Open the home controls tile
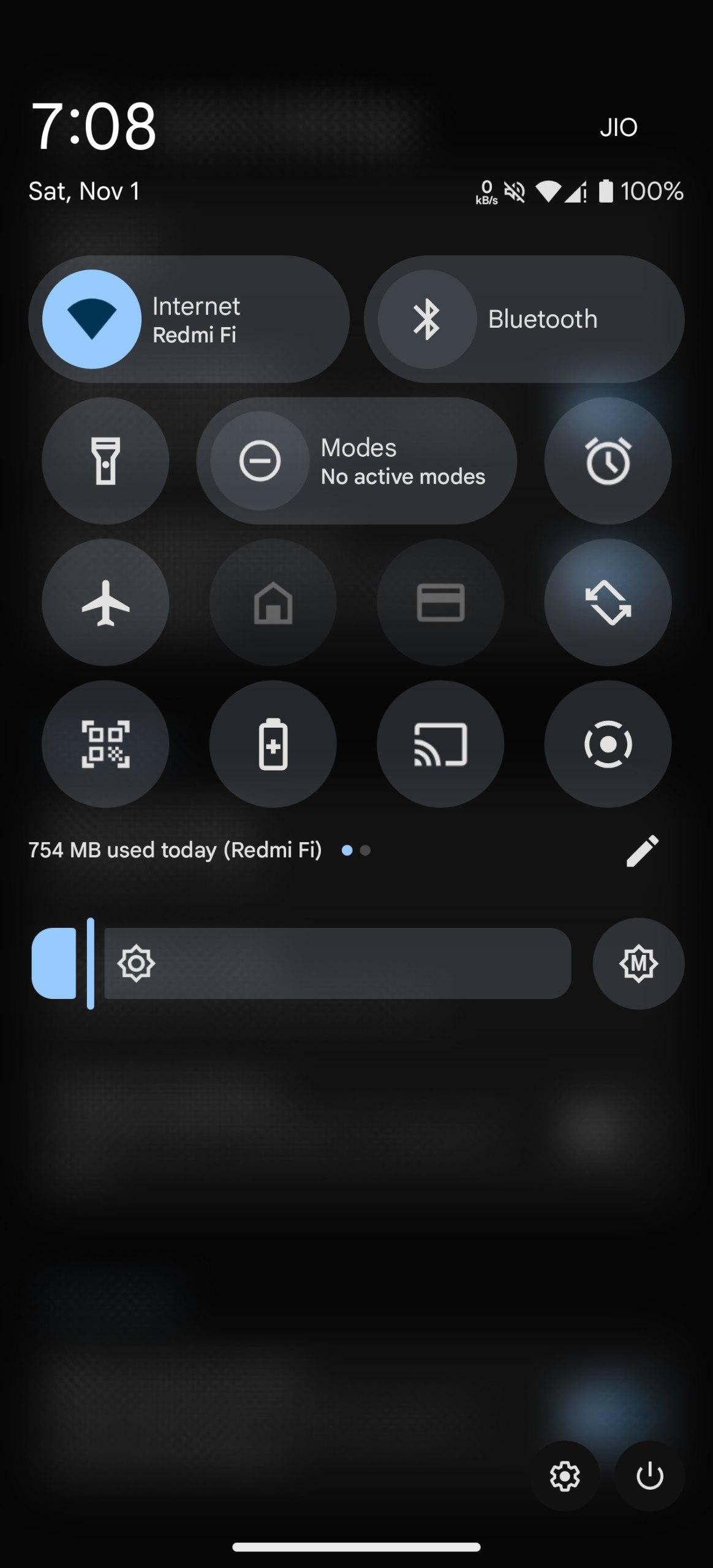The height and width of the screenshot is (1568, 713). pos(273,603)
